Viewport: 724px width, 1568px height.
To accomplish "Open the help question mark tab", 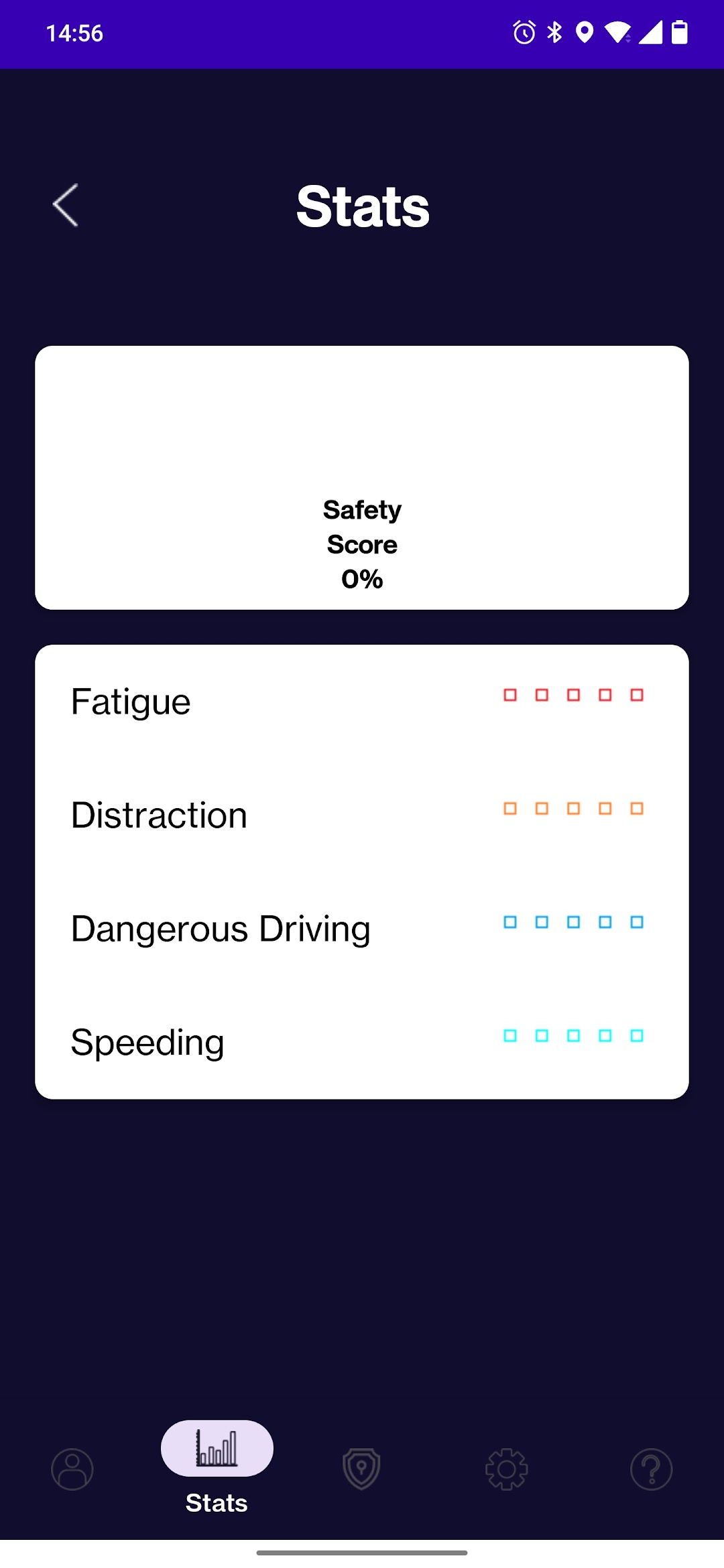I will coord(652,1469).
